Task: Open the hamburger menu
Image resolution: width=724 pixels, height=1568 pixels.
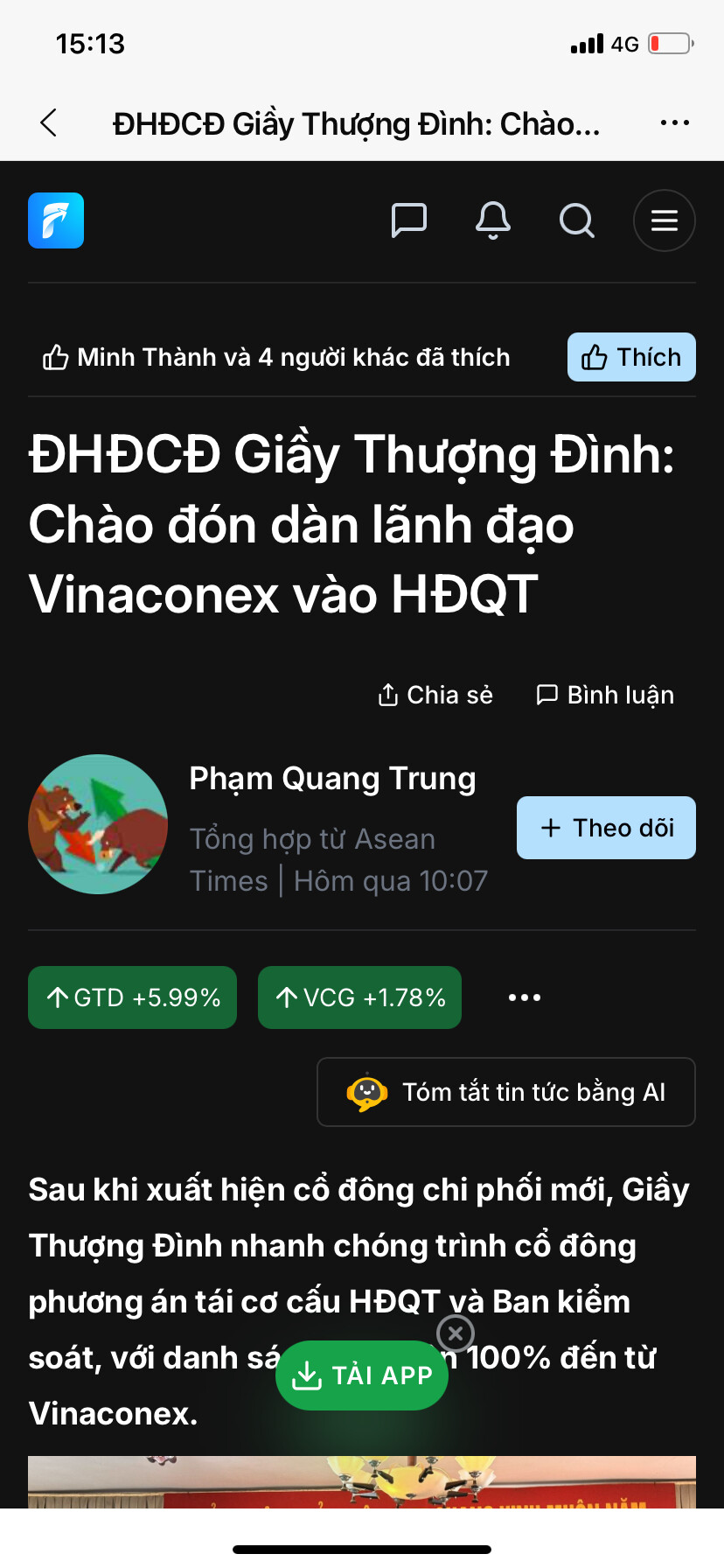Action: click(x=664, y=220)
